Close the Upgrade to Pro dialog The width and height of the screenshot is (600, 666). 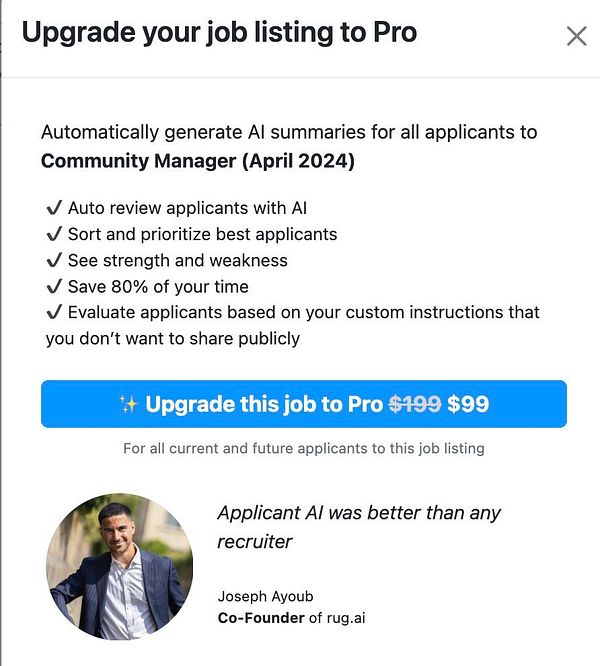(x=576, y=37)
